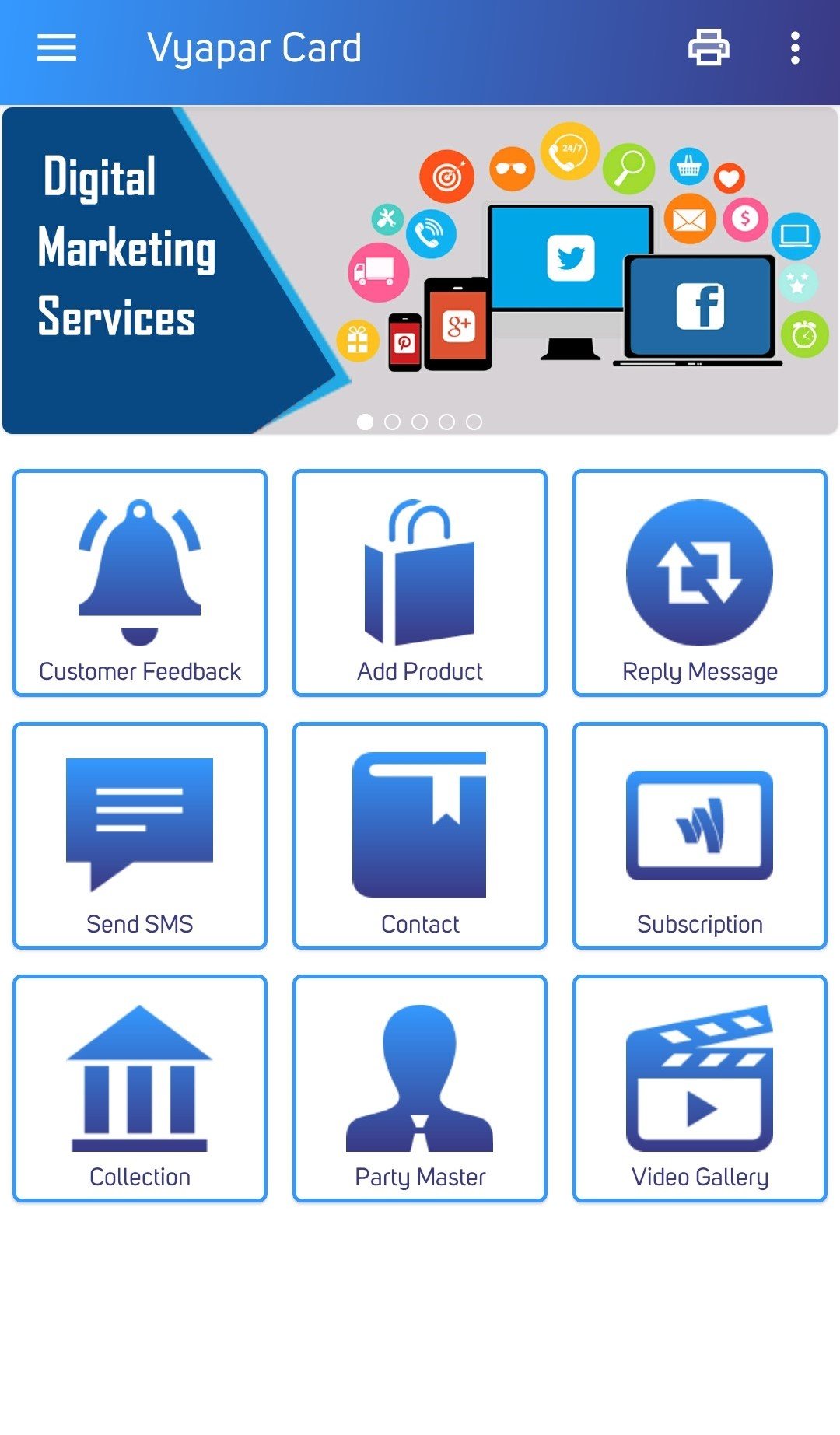The width and height of the screenshot is (840, 1435).
Task: Open the hamburger drawer menu
Action: (57, 48)
